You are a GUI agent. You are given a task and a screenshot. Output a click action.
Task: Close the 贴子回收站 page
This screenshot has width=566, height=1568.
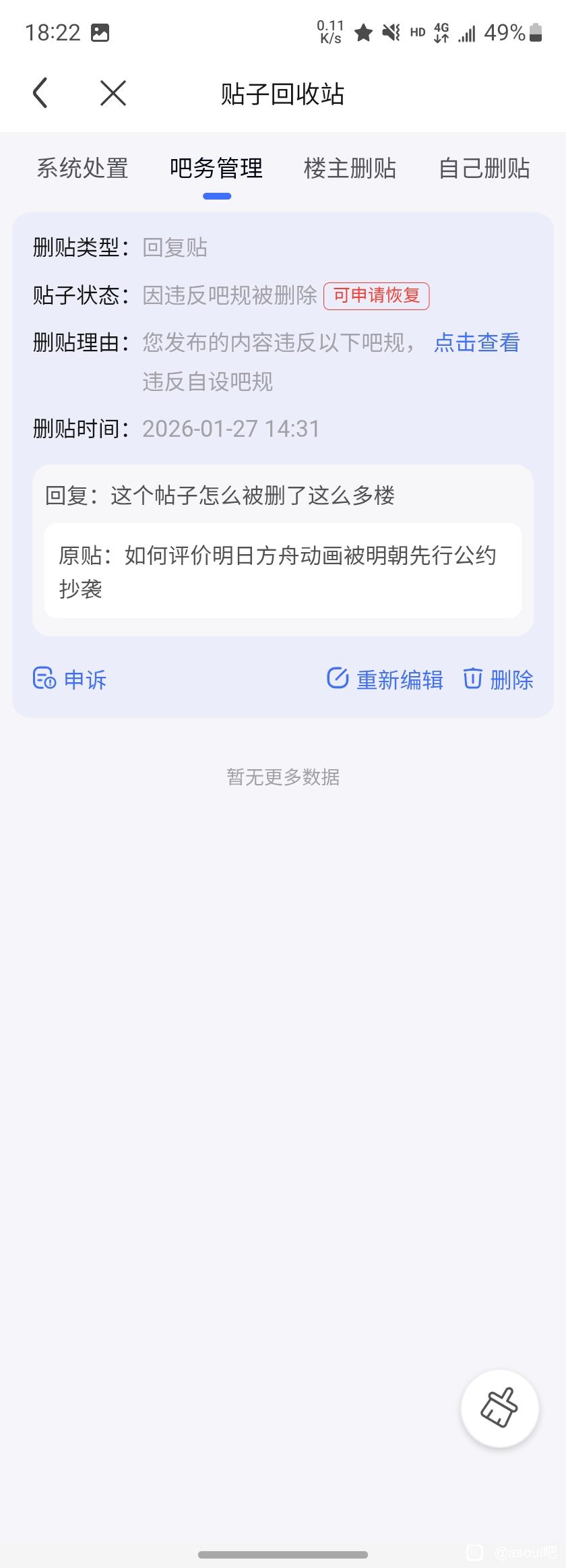113,93
